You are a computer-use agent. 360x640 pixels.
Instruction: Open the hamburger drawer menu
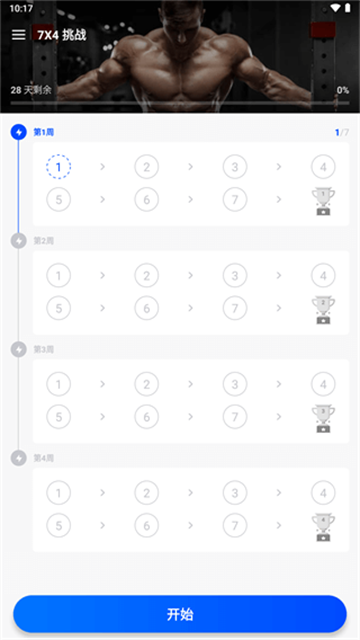pyautogui.click(x=18, y=35)
